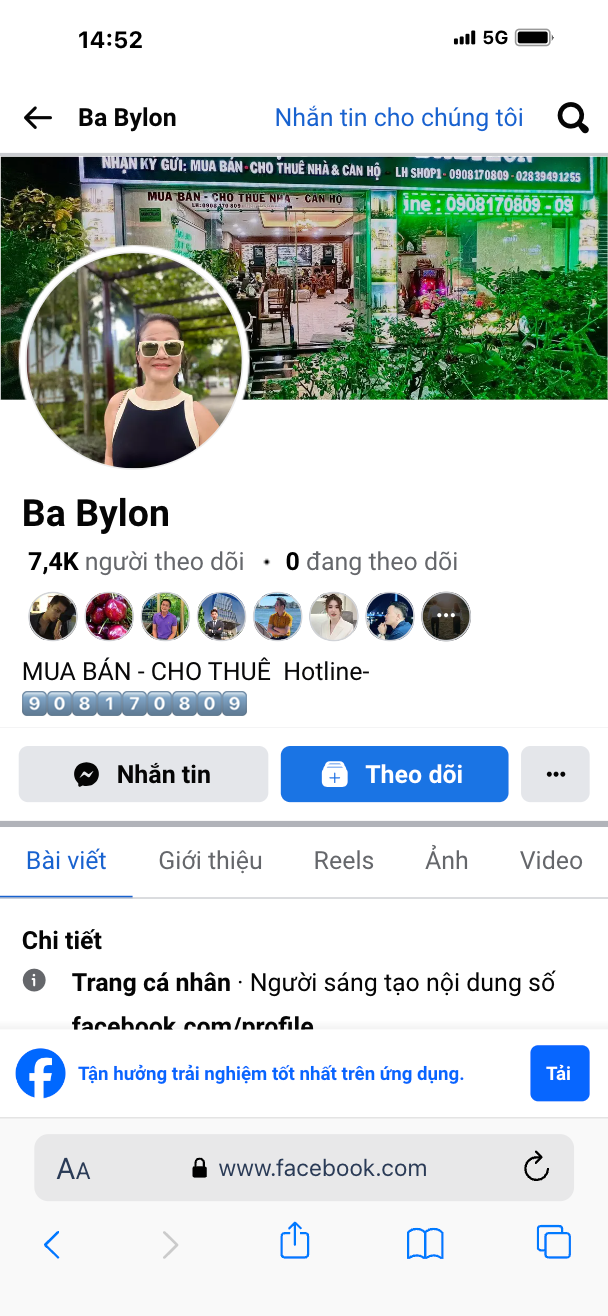Open the search magnifier icon
Screen dimensions: 608x1316
click(572, 118)
